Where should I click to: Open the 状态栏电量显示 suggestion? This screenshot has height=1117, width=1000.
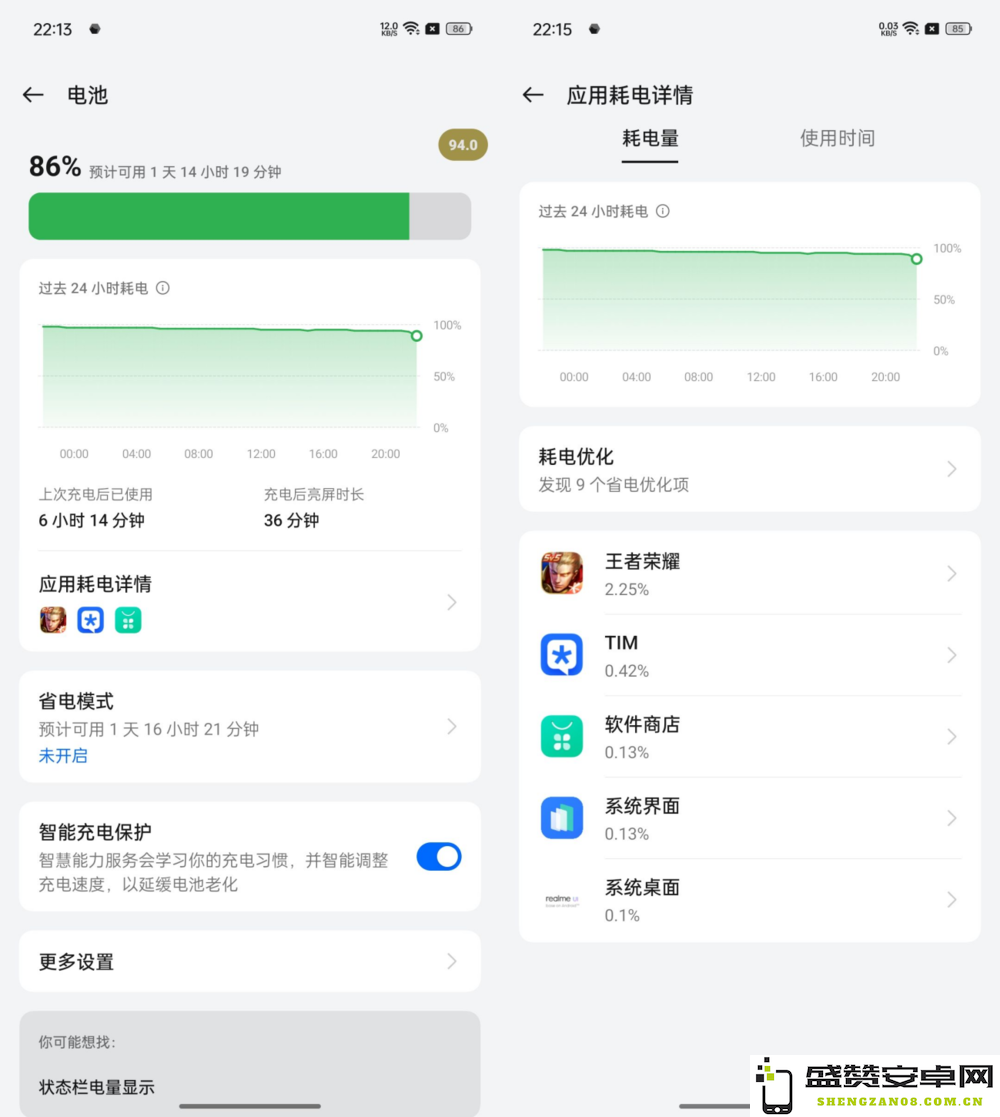(97, 1087)
